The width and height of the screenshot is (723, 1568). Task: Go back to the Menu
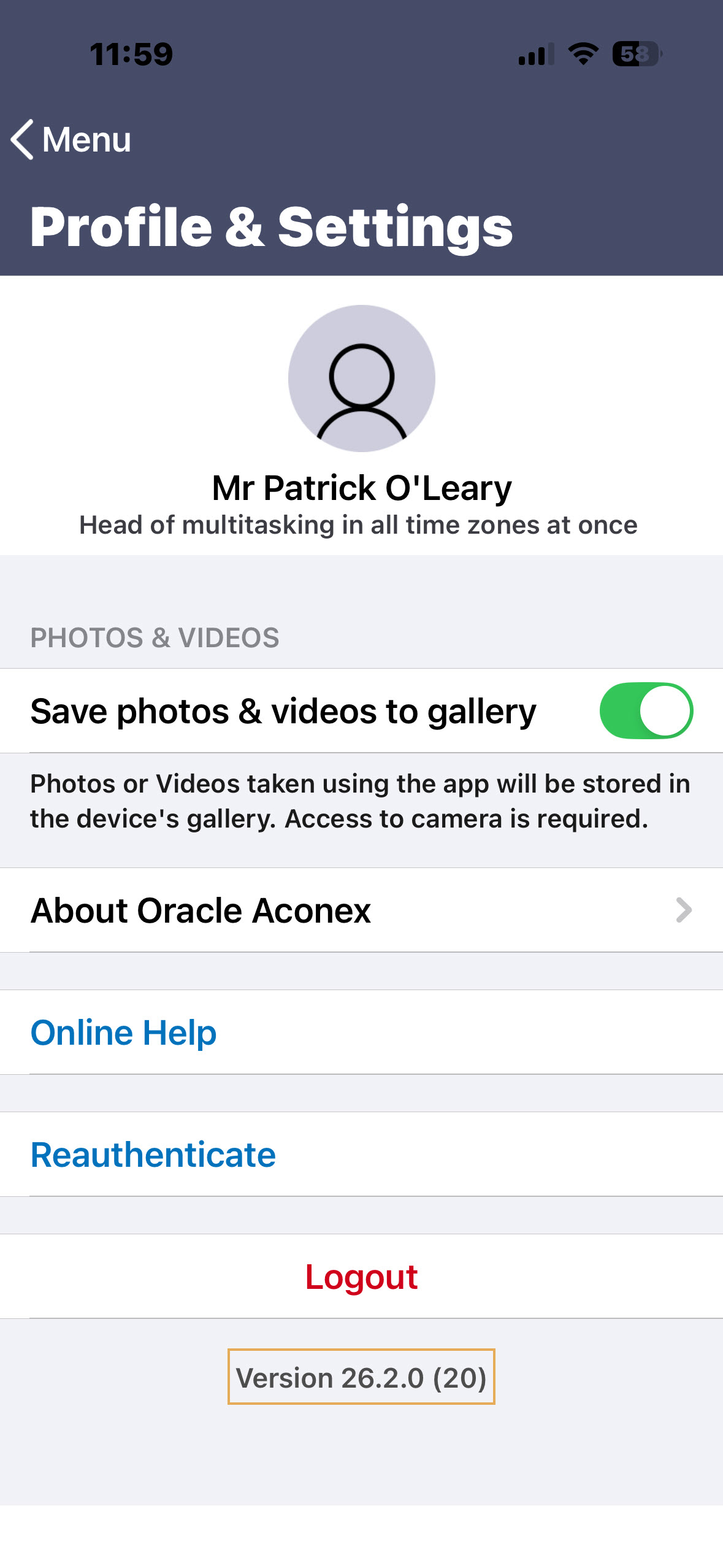(71, 139)
